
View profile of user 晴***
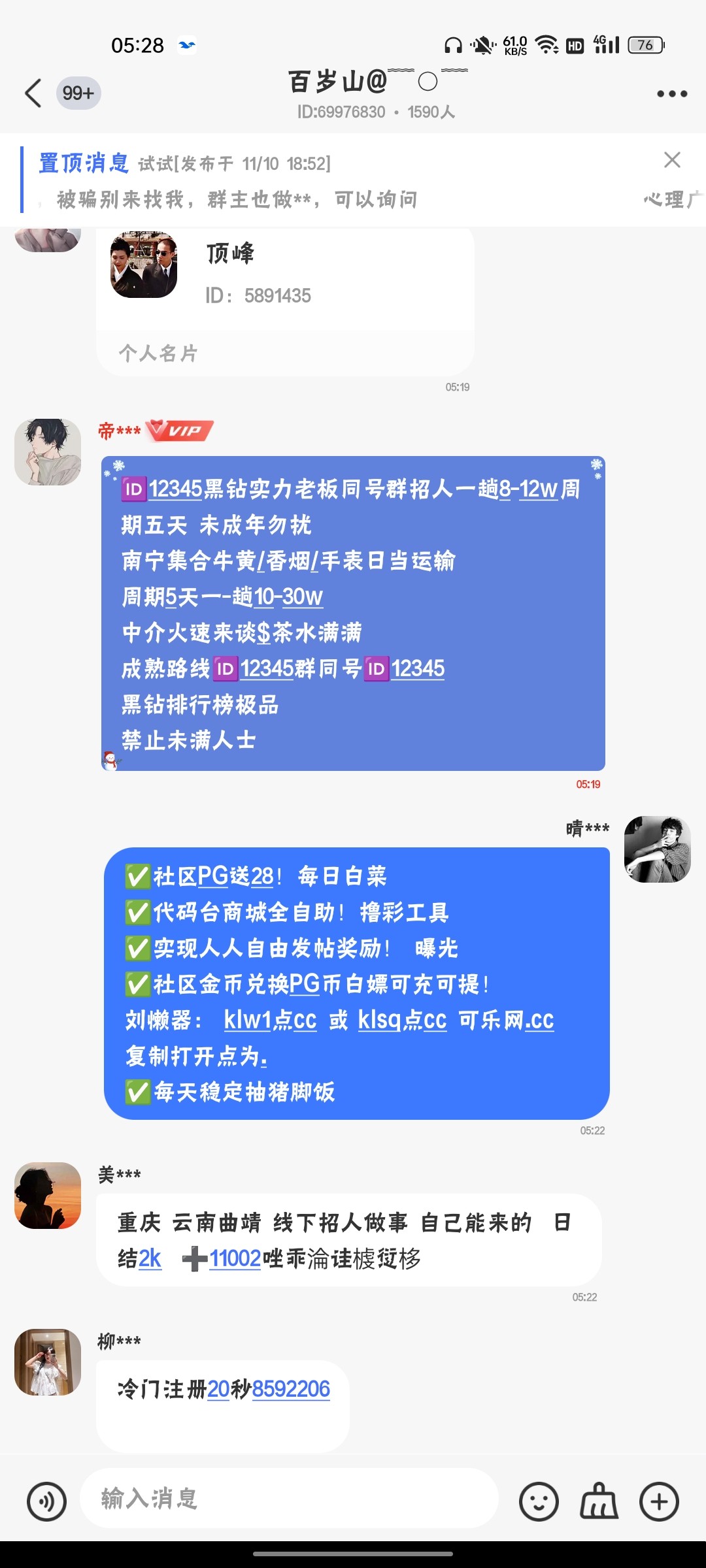pos(657,849)
